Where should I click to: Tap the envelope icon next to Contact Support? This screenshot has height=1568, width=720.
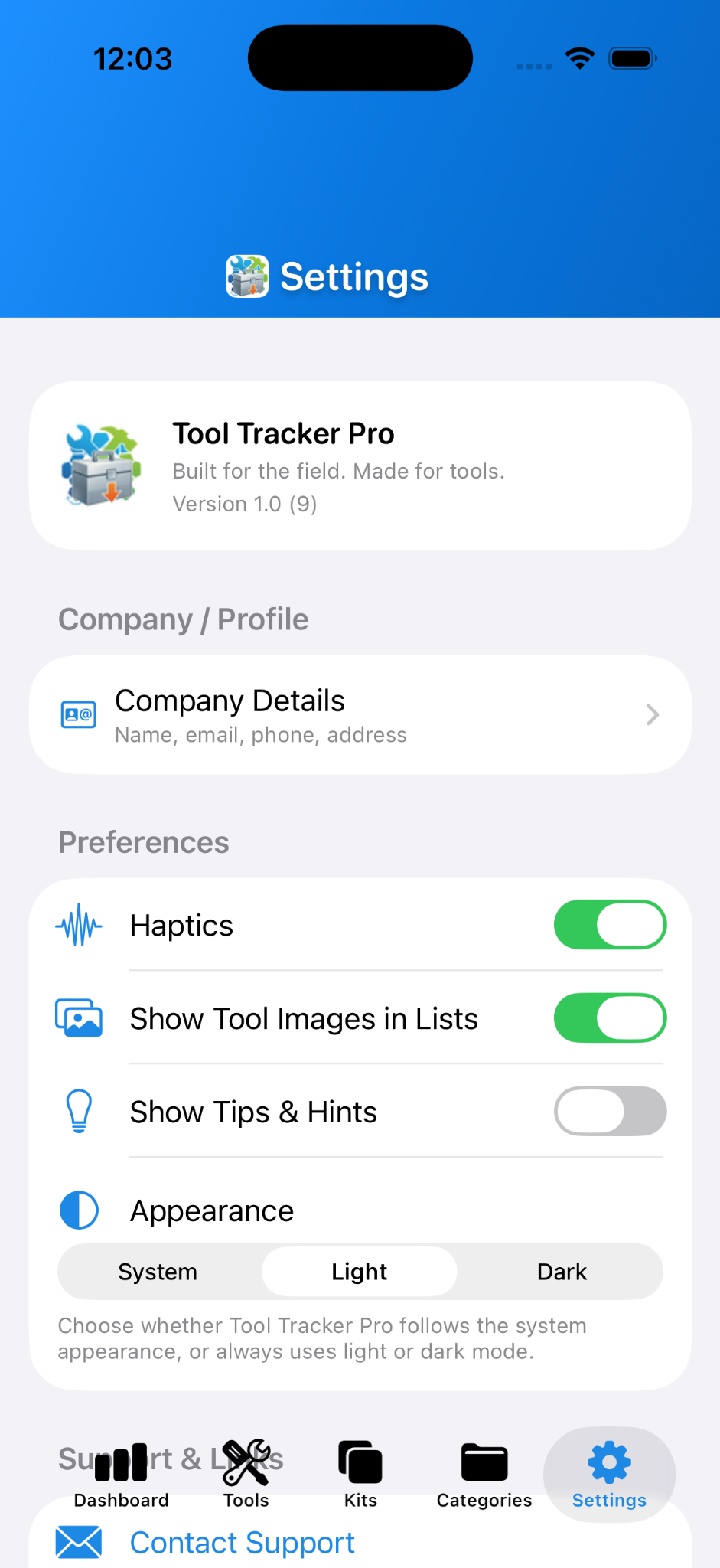click(80, 1542)
